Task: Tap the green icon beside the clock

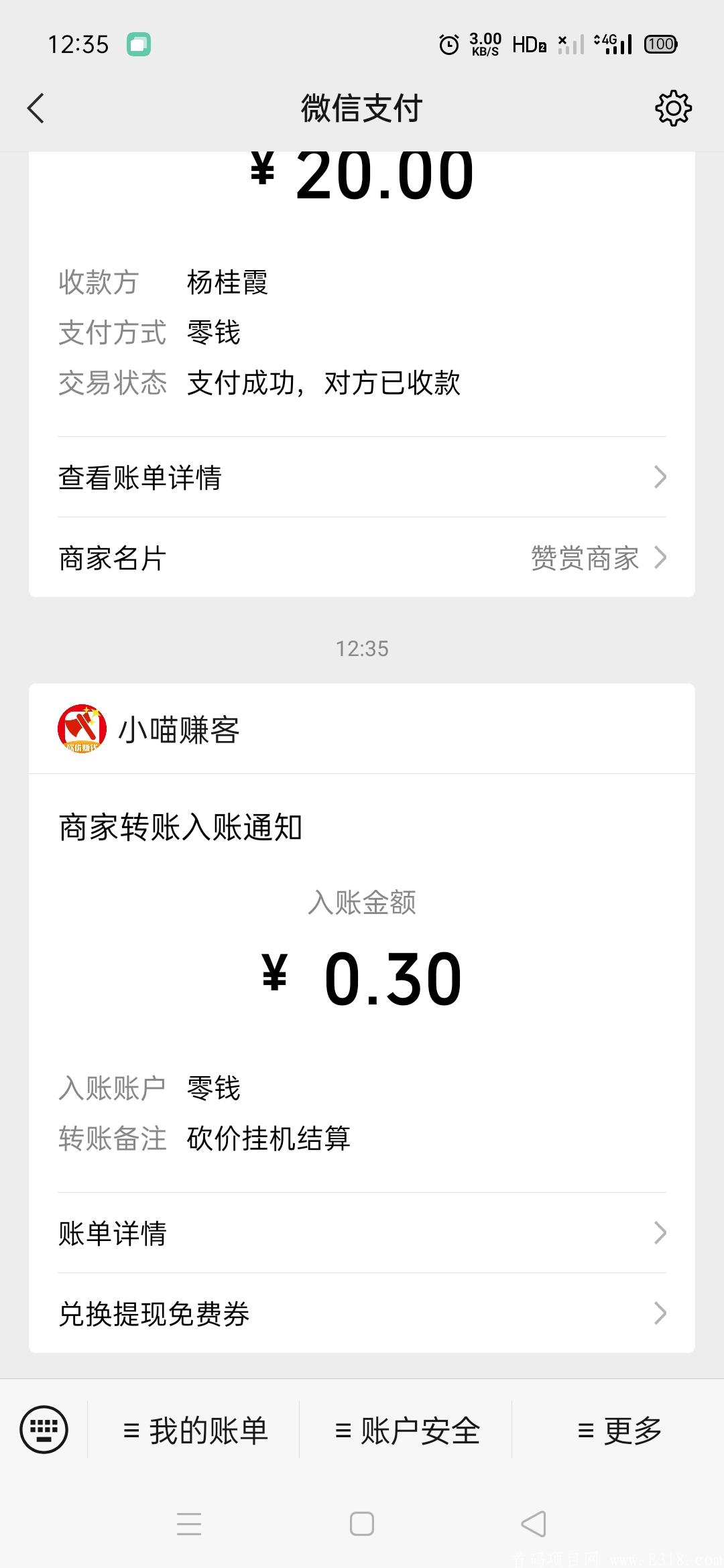Action: point(139,44)
